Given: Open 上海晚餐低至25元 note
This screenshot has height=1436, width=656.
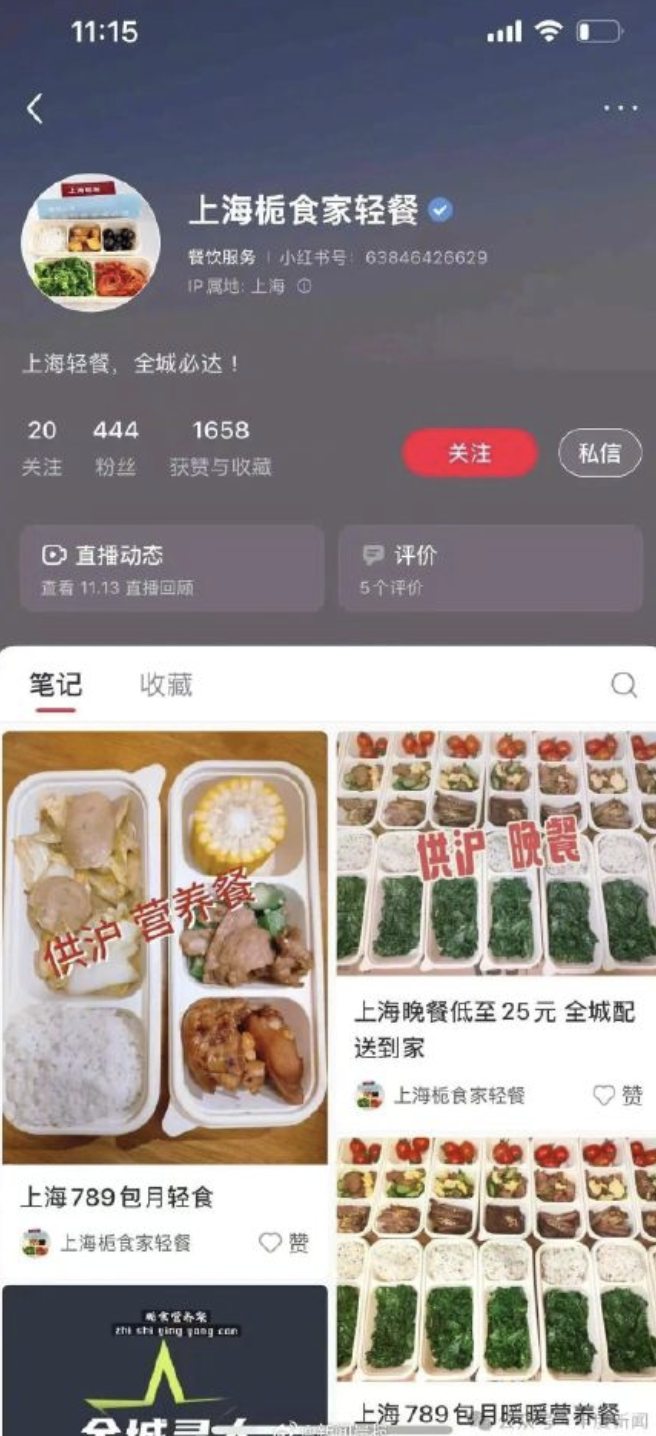Looking at the screenshot, I should pos(495,1029).
